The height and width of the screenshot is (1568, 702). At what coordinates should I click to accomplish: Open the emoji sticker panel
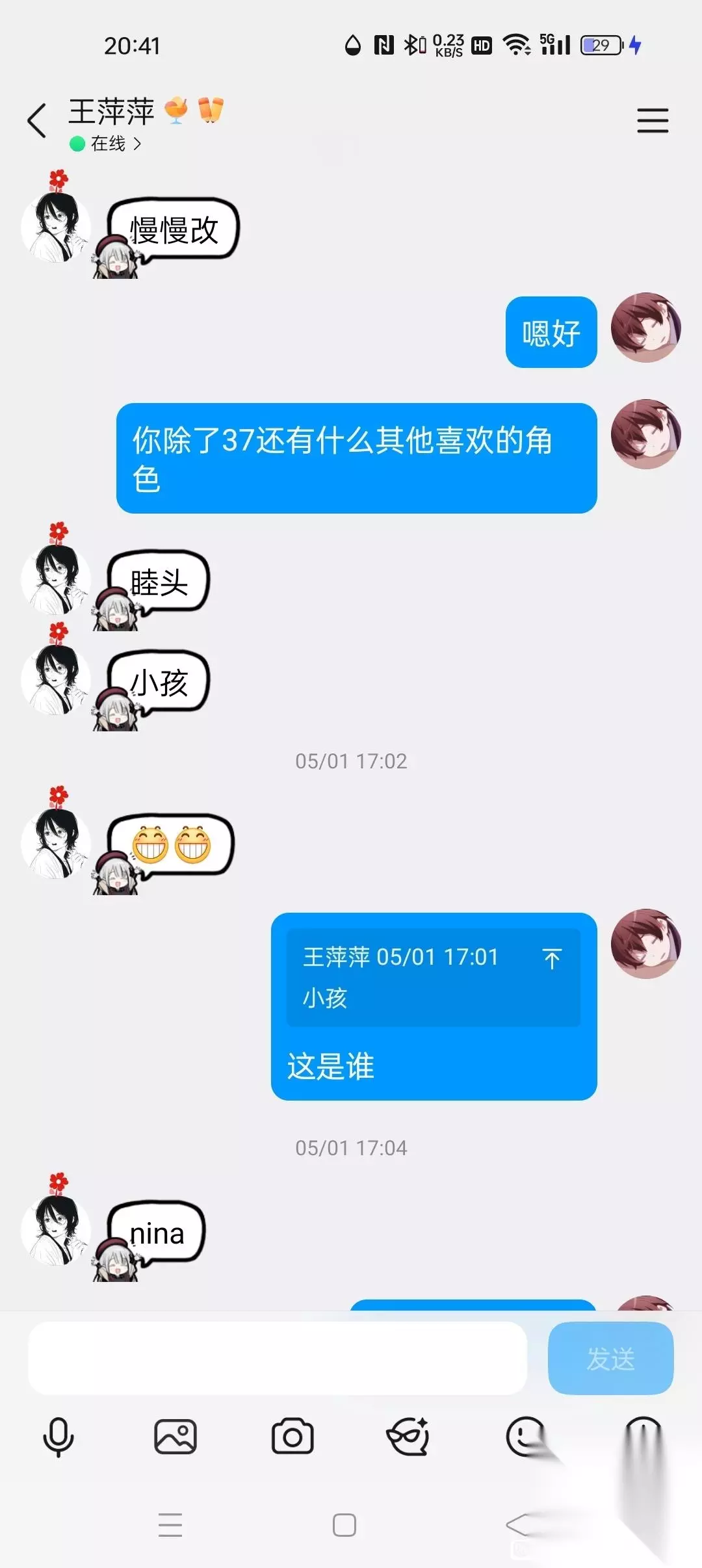pos(526,1437)
